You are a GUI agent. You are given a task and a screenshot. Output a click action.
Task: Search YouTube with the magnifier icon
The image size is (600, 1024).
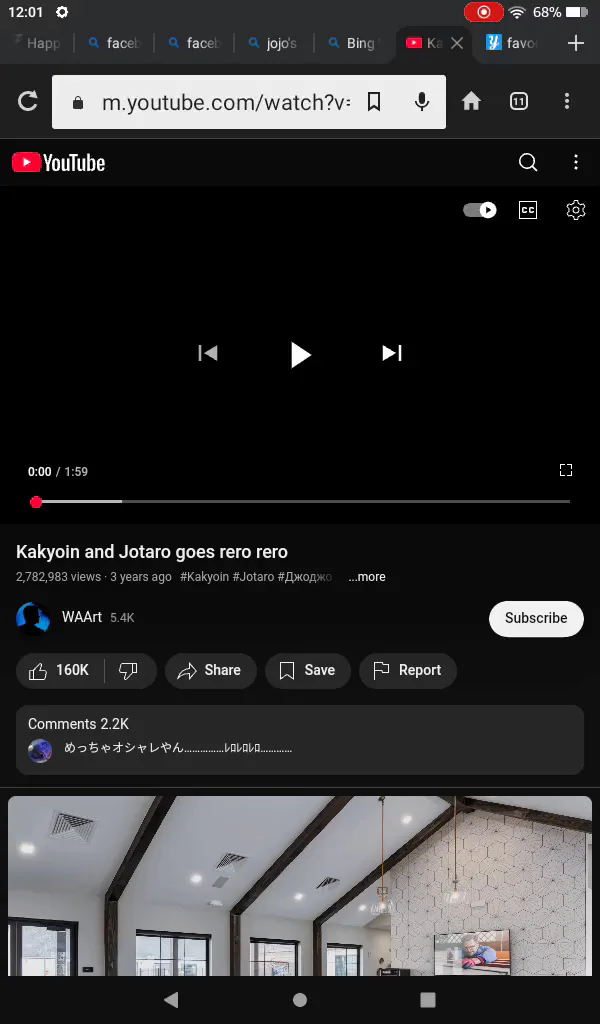pos(528,163)
